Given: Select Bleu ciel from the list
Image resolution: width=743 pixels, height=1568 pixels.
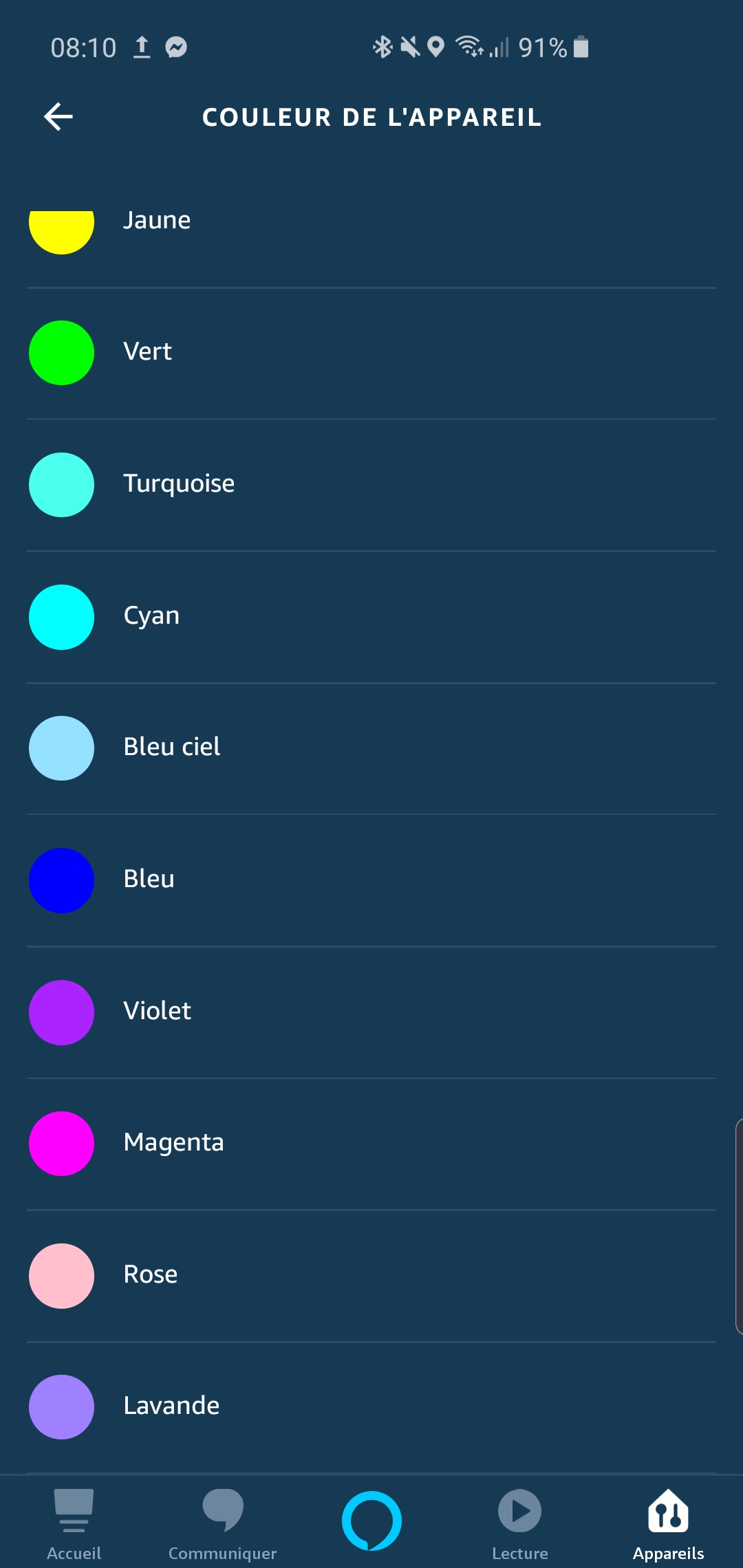Looking at the screenshot, I should click(171, 748).
